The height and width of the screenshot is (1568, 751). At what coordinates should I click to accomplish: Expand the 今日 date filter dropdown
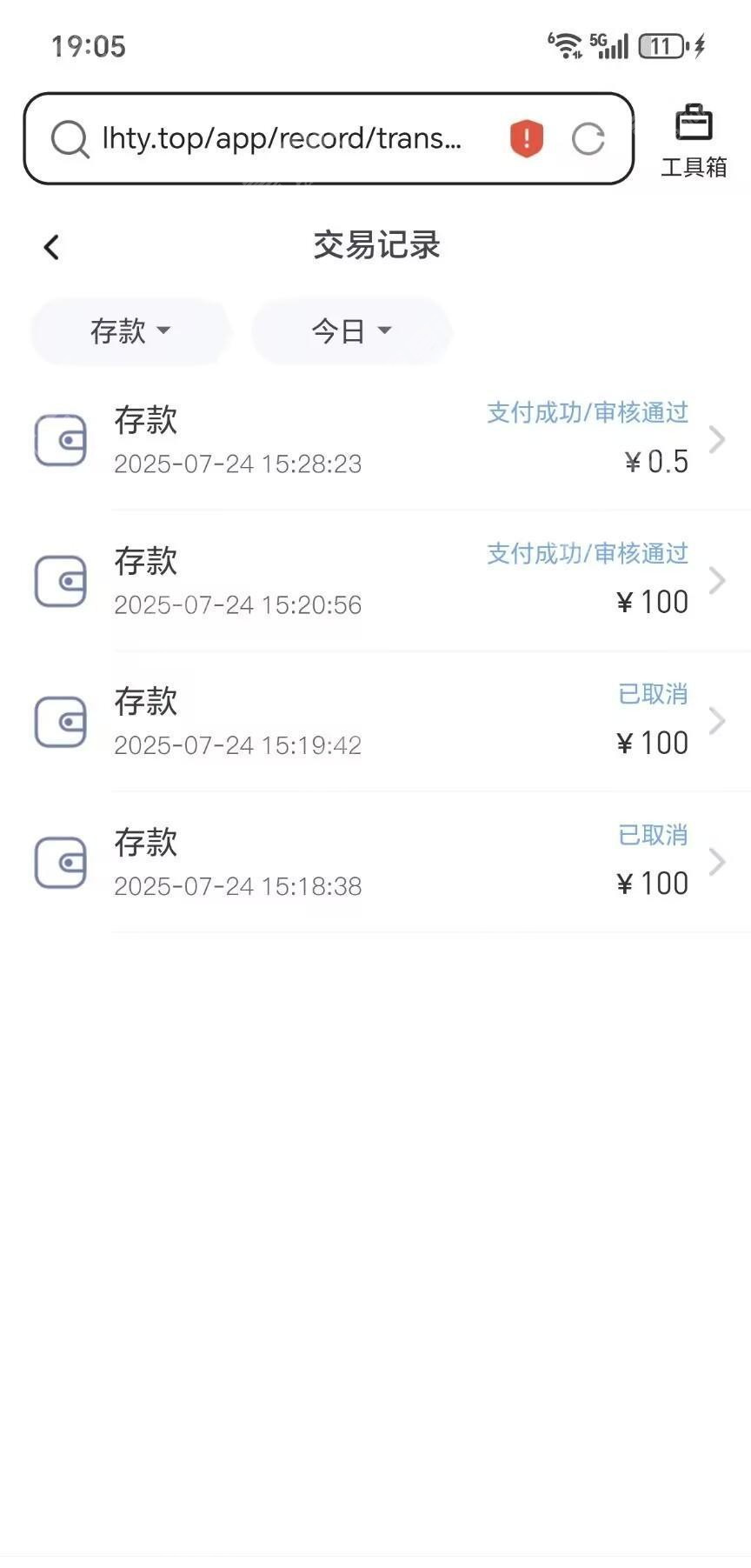pos(351,331)
